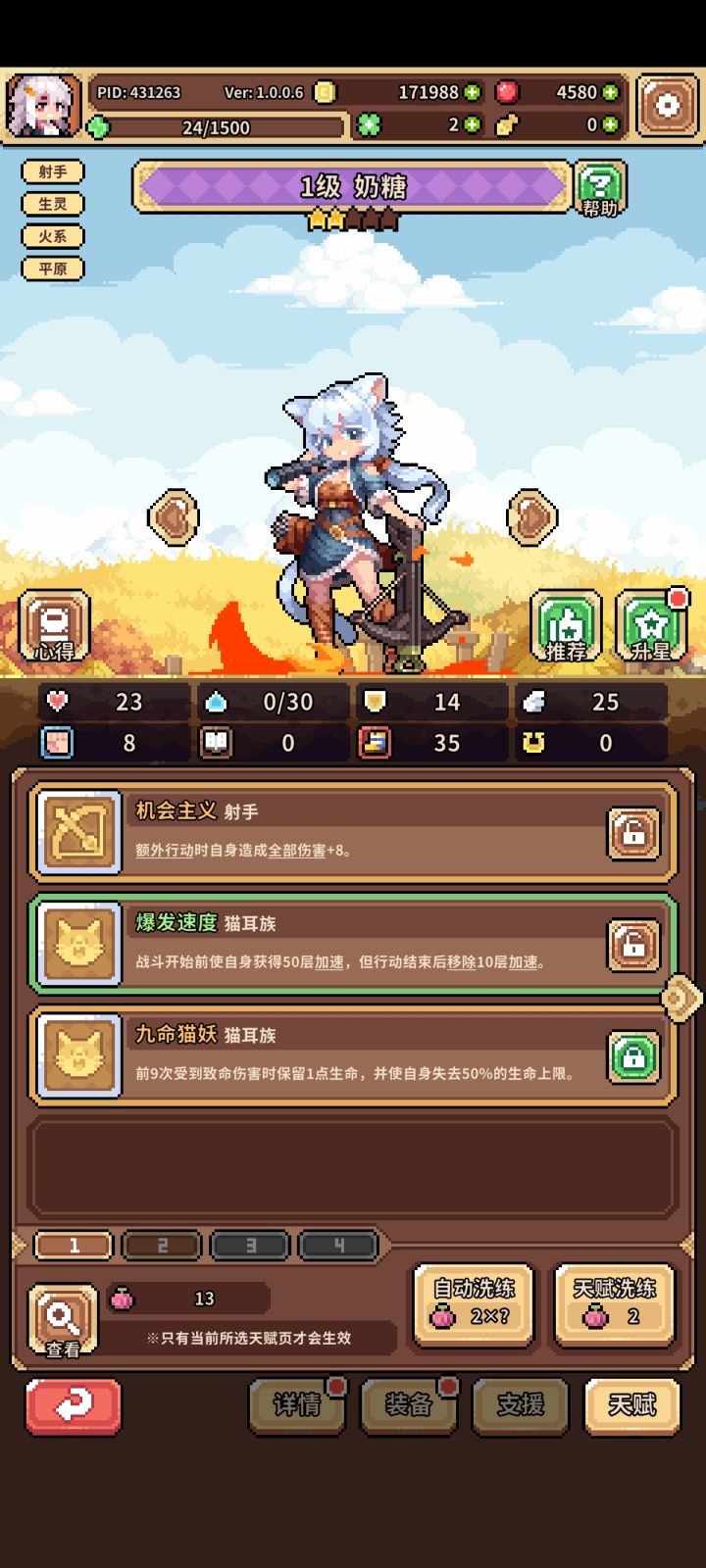Toggle the lock on 爆发速度 talent
The image size is (706, 1568).
click(x=633, y=944)
